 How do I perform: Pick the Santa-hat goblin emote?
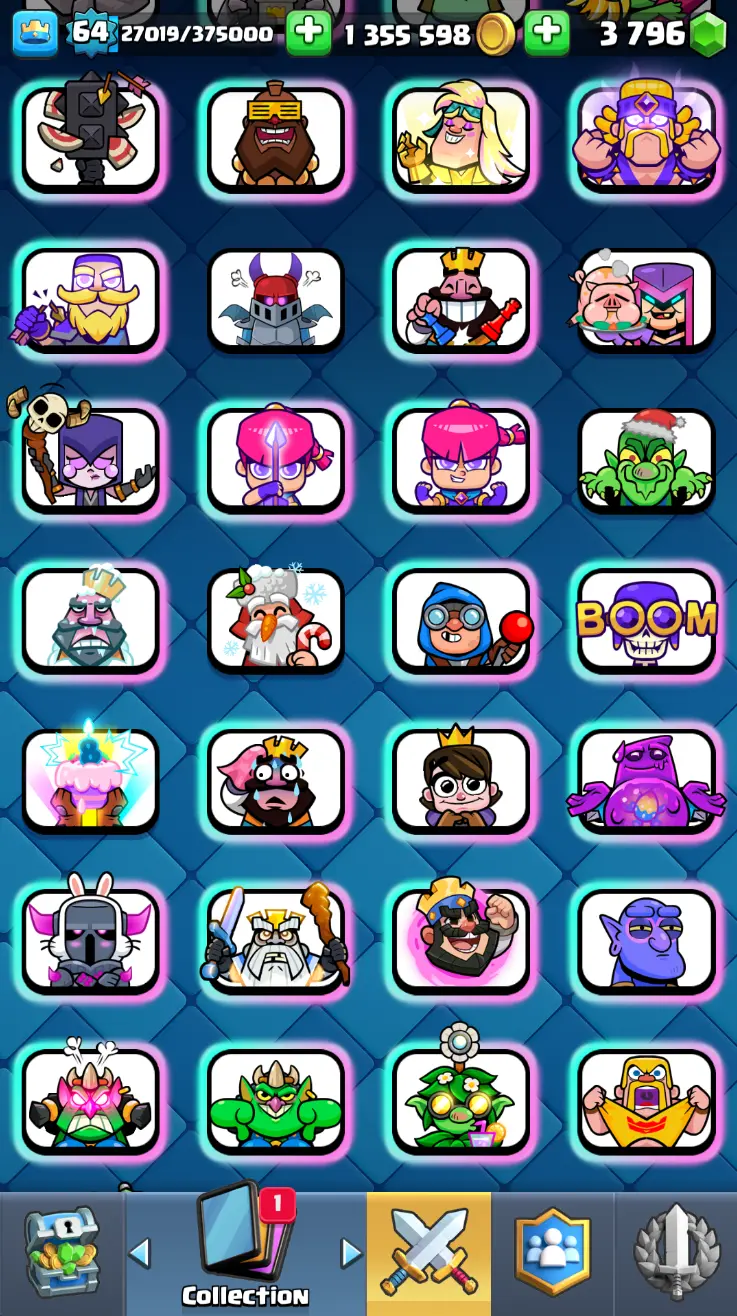(646, 460)
